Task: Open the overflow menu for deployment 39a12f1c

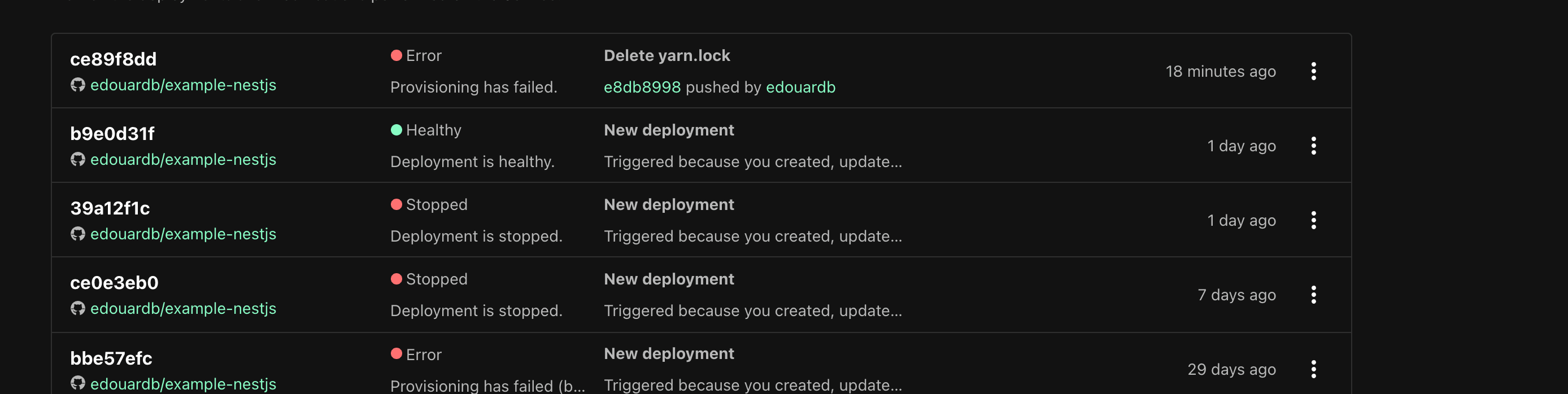Action: click(x=1313, y=220)
